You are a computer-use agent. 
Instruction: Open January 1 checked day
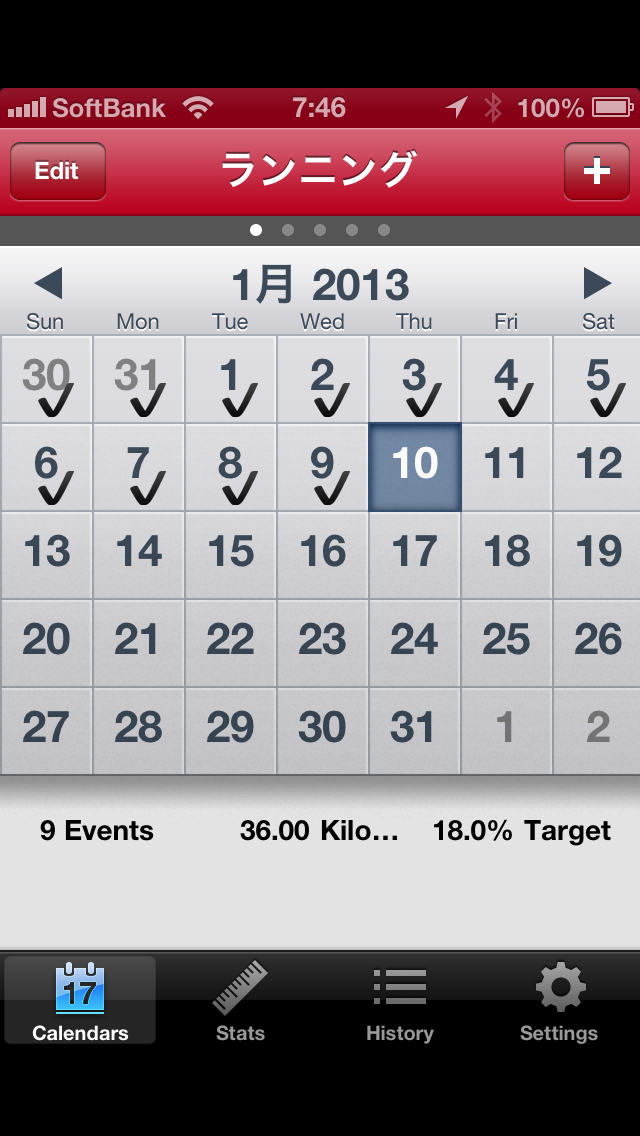pyautogui.click(x=230, y=379)
